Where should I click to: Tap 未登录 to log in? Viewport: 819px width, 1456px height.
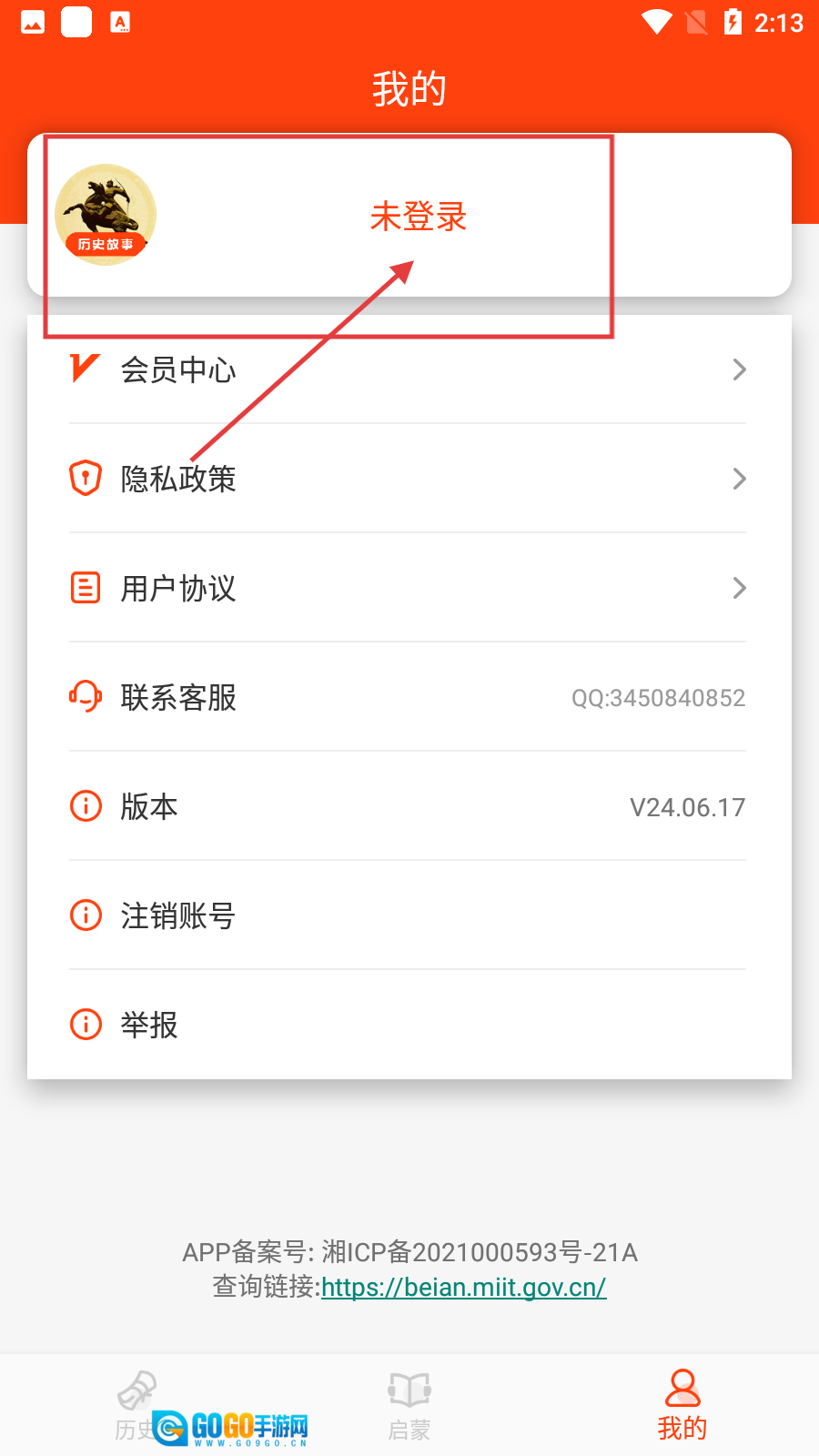tap(418, 217)
